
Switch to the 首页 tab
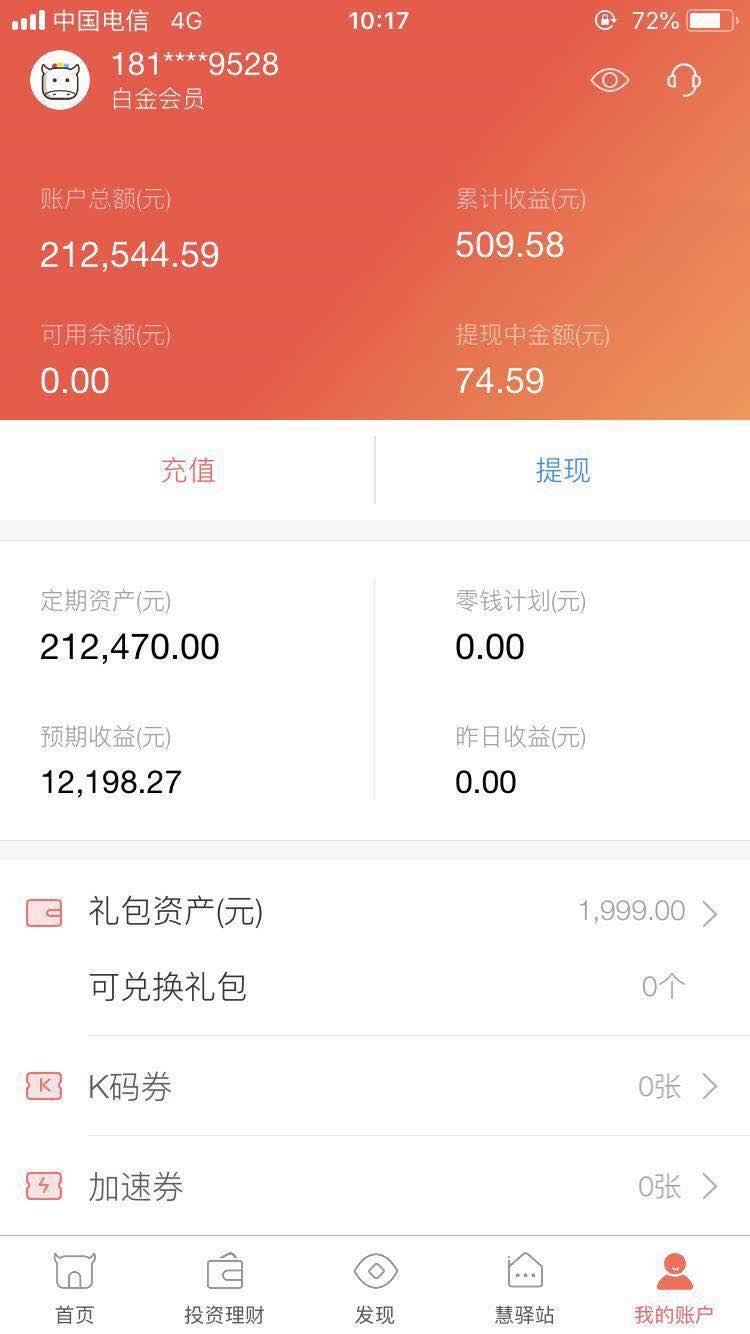(75, 1287)
